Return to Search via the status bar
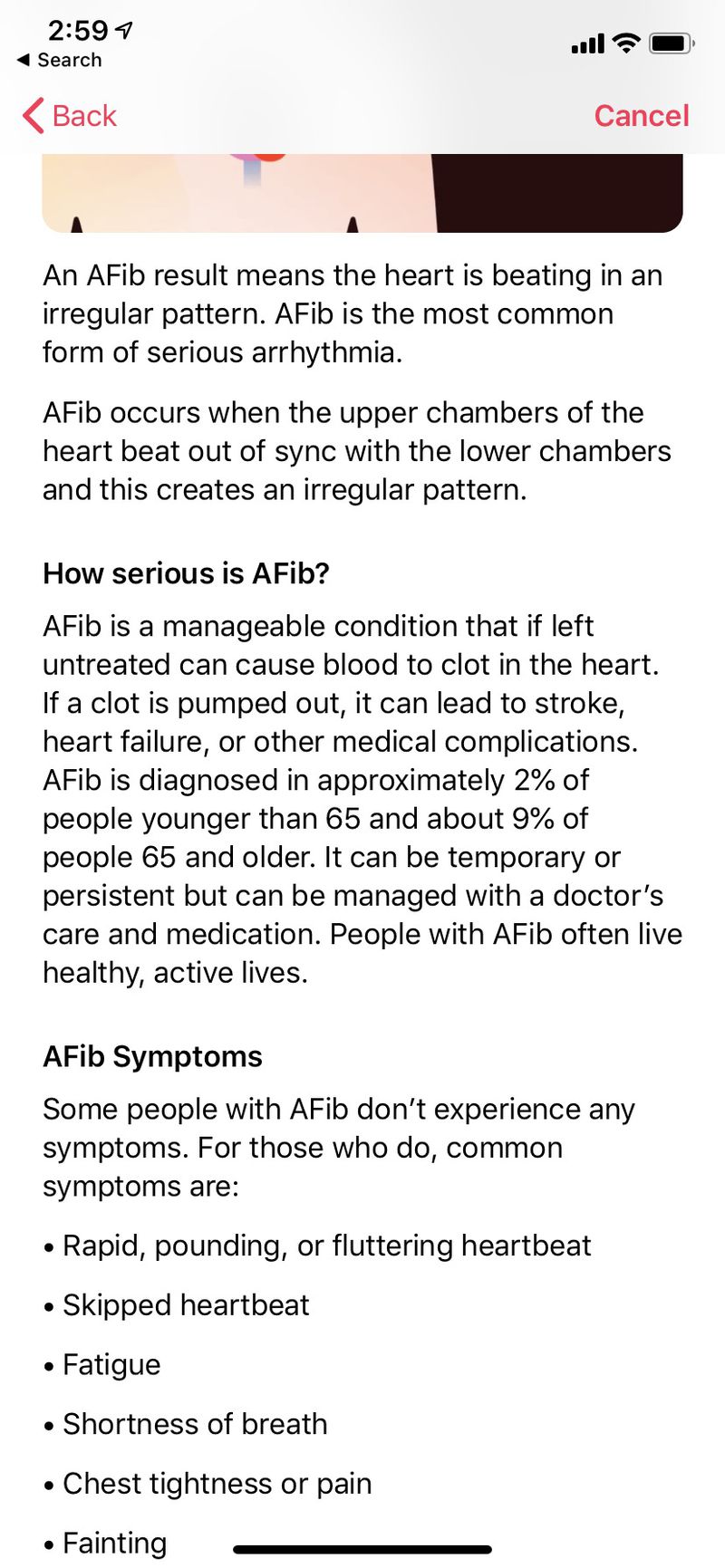This screenshot has height=1568, width=725. 60,61
